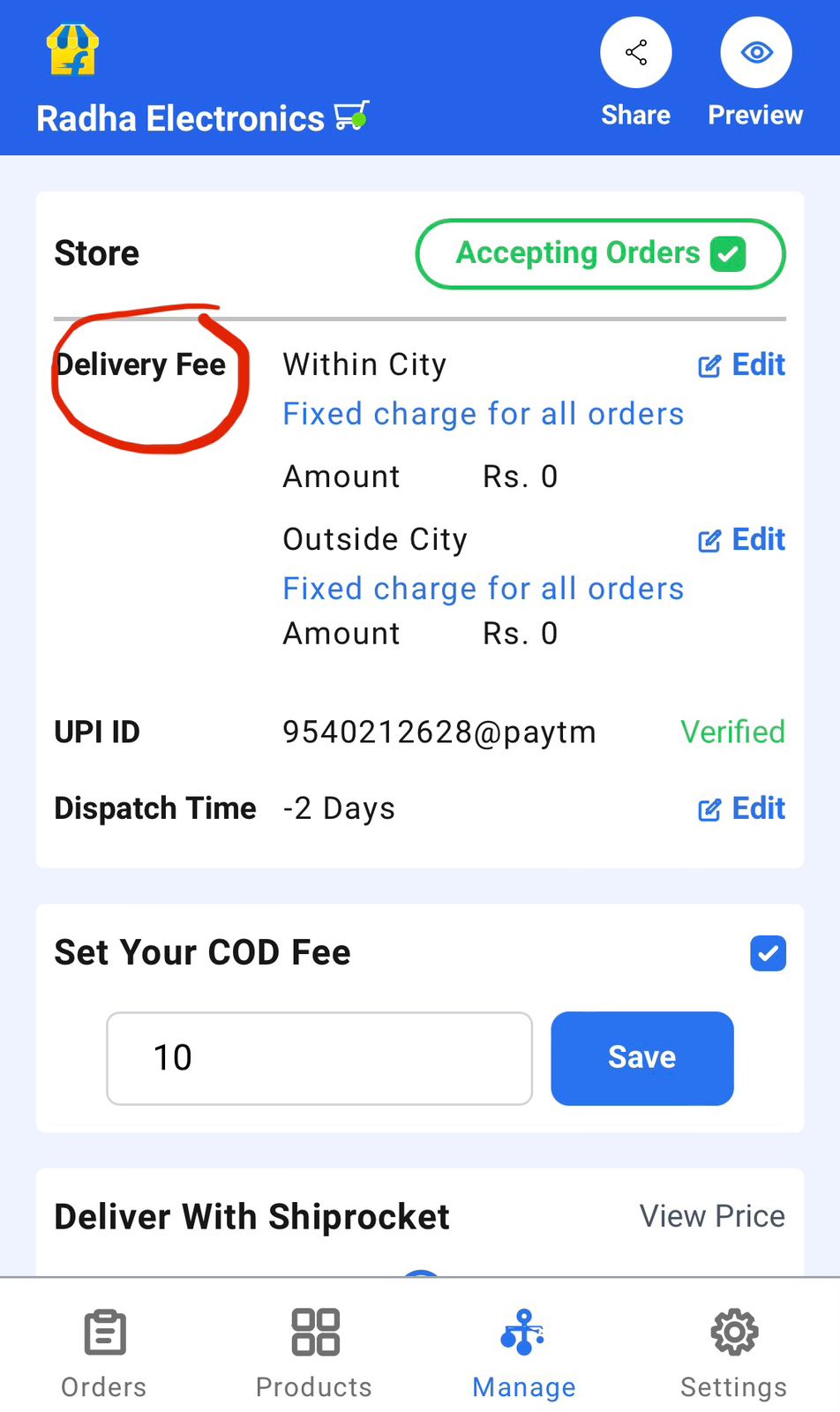Open View Price for Shiprocket
This screenshot has width=840, height=1412.
[712, 1216]
